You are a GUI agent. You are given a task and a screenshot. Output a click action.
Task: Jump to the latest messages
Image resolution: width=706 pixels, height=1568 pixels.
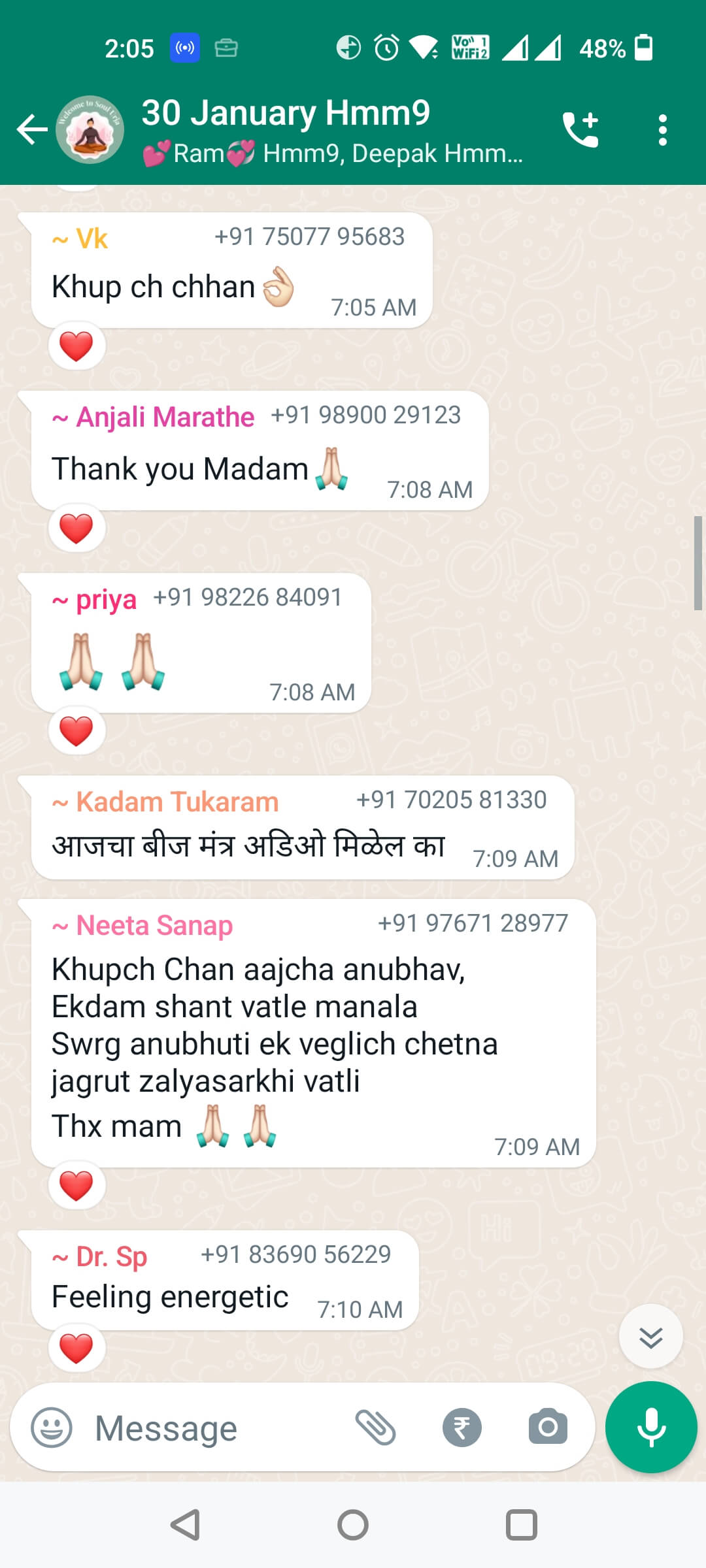[x=651, y=1337]
